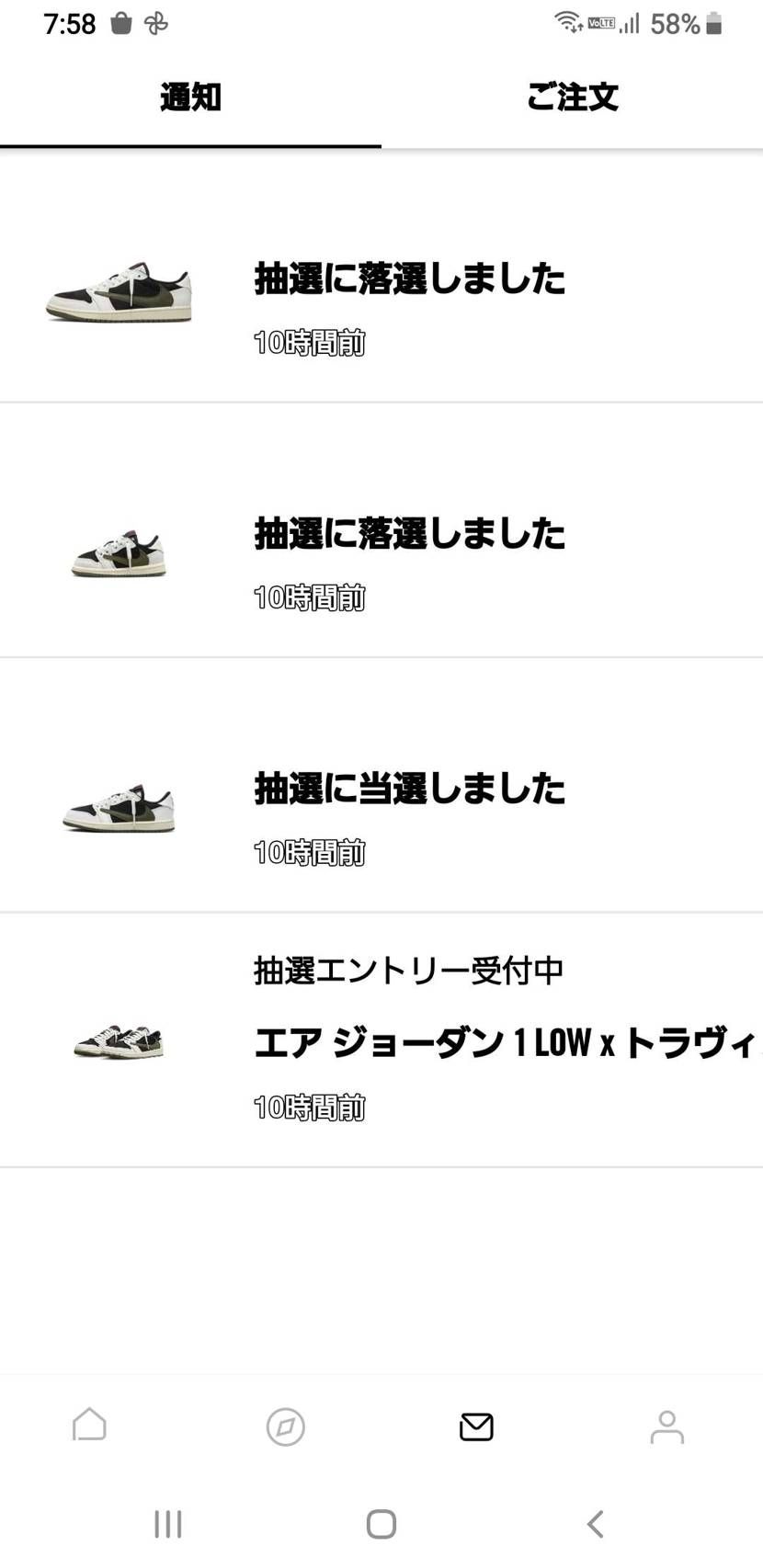Screen dimensions: 763x1568
Task: Tap the recent apps navigation button
Action: click(x=168, y=1523)
